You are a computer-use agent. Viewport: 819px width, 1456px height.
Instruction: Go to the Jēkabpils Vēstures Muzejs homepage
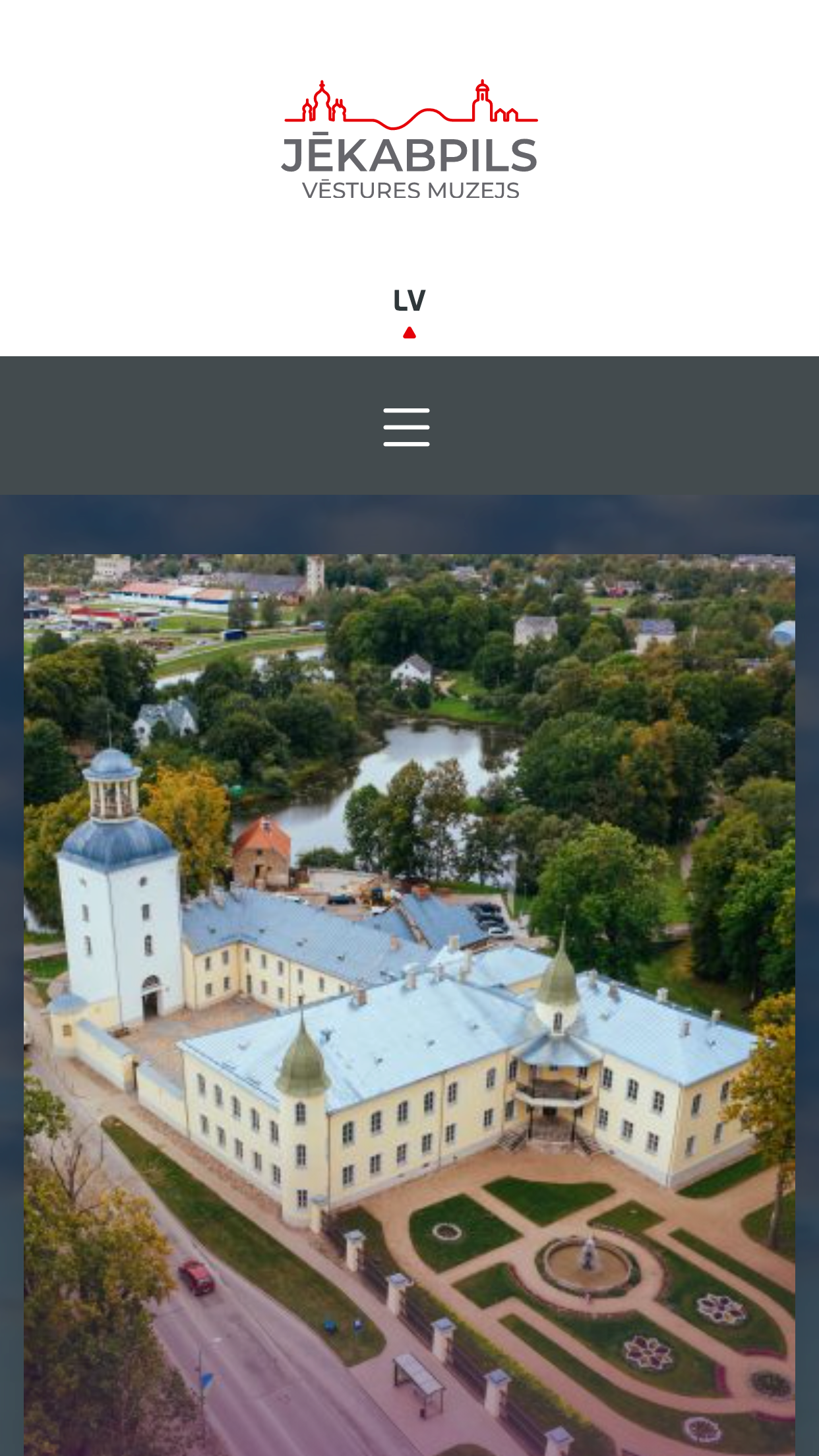click(x=409, y=141)
